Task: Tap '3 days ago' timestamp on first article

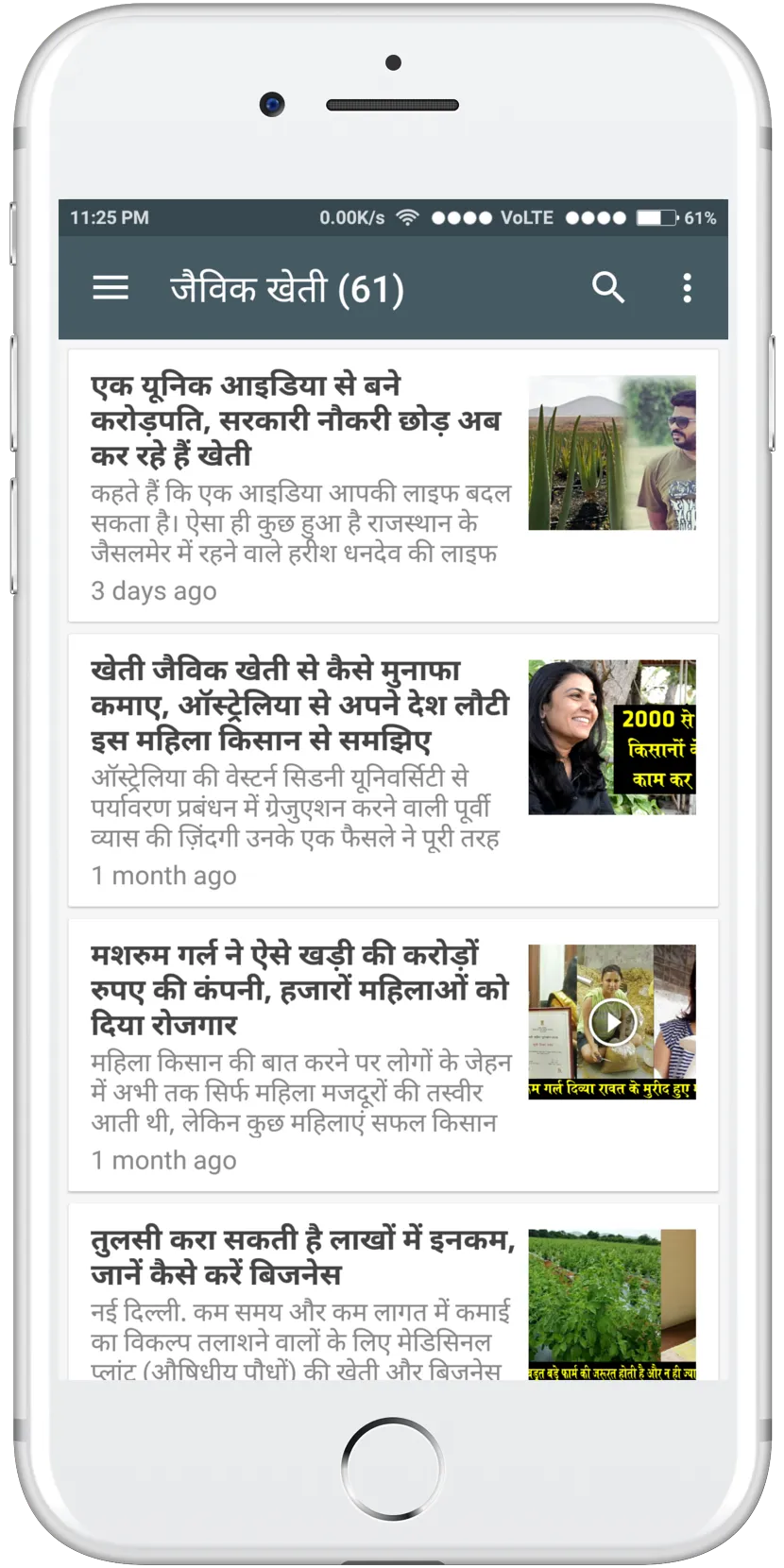Action: (x=153, y=591)
